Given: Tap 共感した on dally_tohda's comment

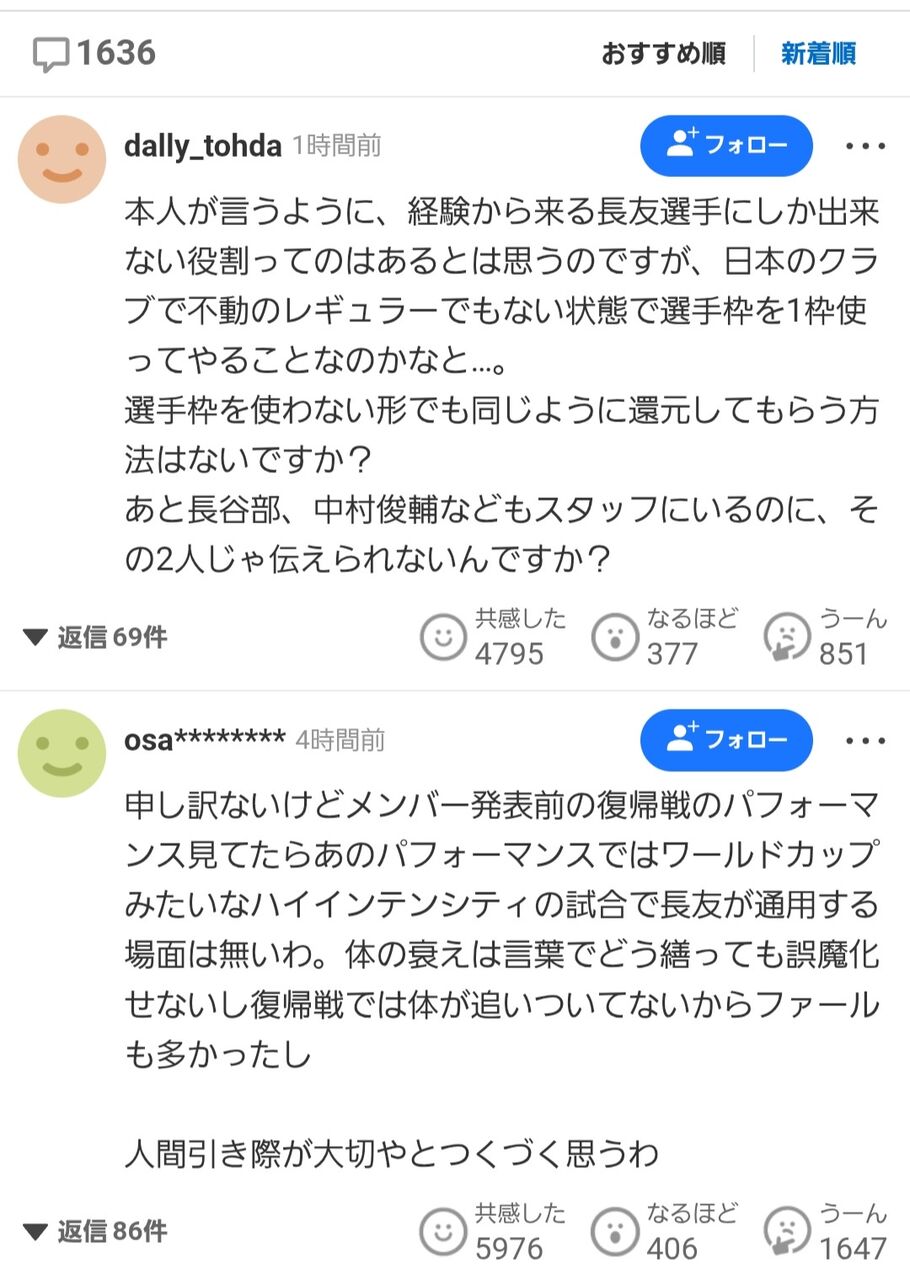Looking at the screenshot, I should click(493, 636).
